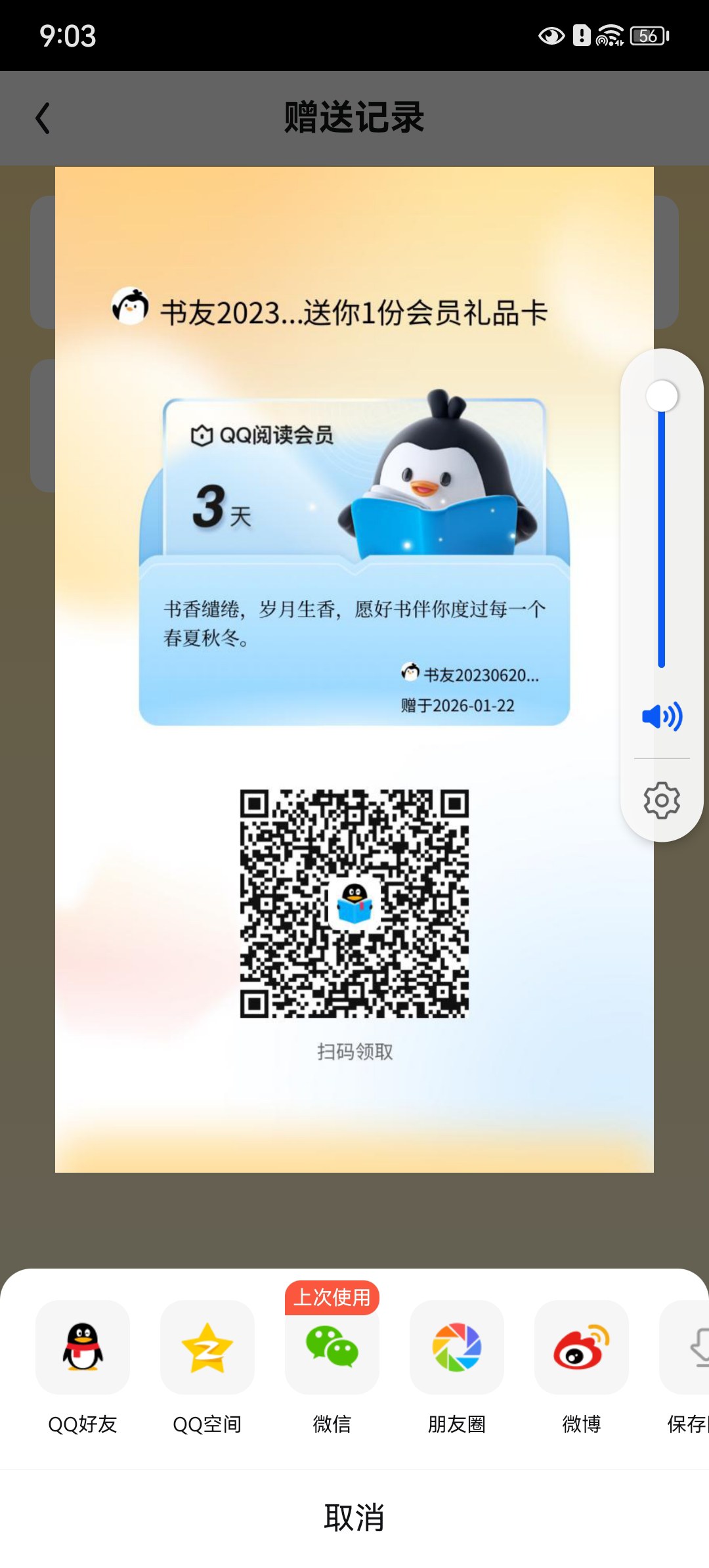Screen dimensions: 709x1568
Task: Open volume settings gear
Action: (662, 800)
